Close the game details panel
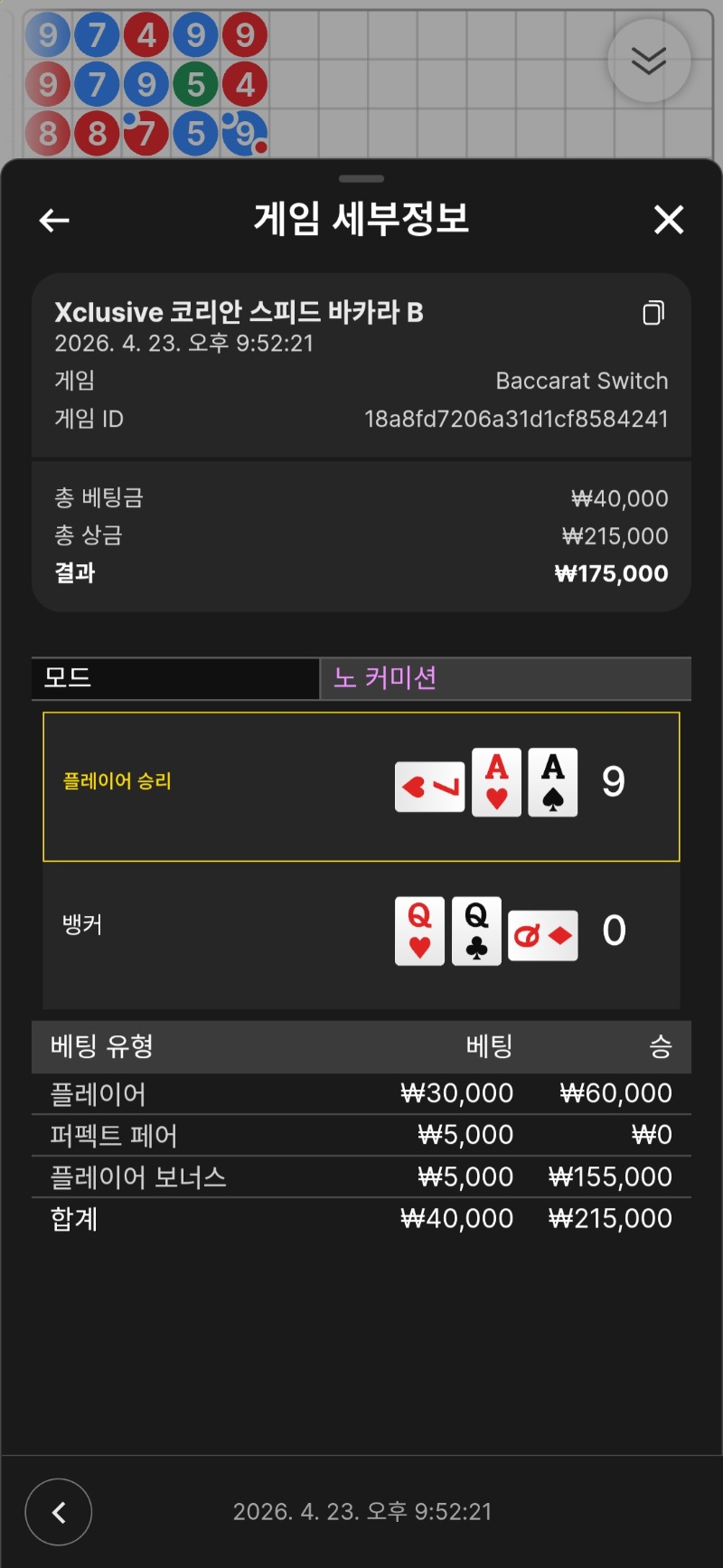This screenshot has height=1568, width=723. tap(669, 219)
